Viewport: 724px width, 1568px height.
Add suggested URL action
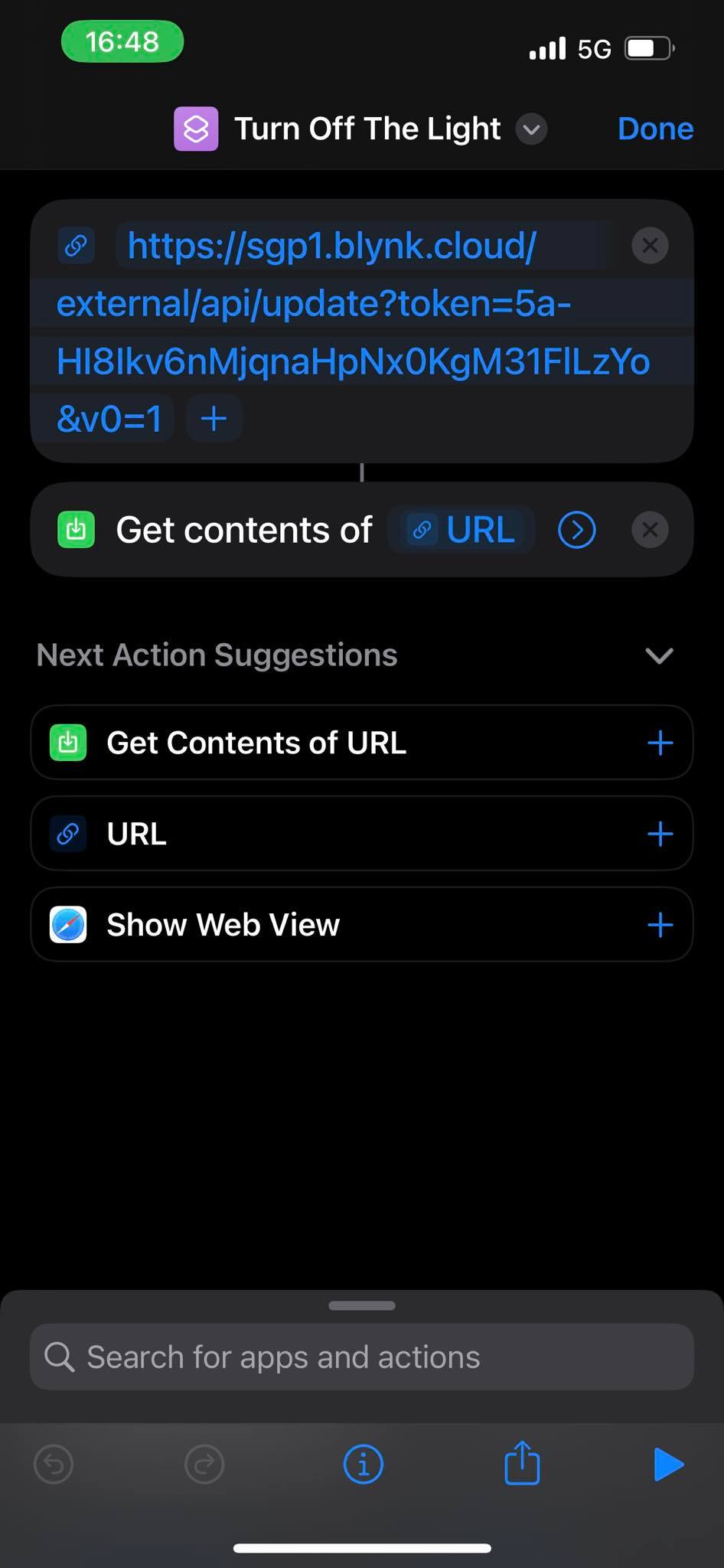pyautogui.click(x=660, y=834)
